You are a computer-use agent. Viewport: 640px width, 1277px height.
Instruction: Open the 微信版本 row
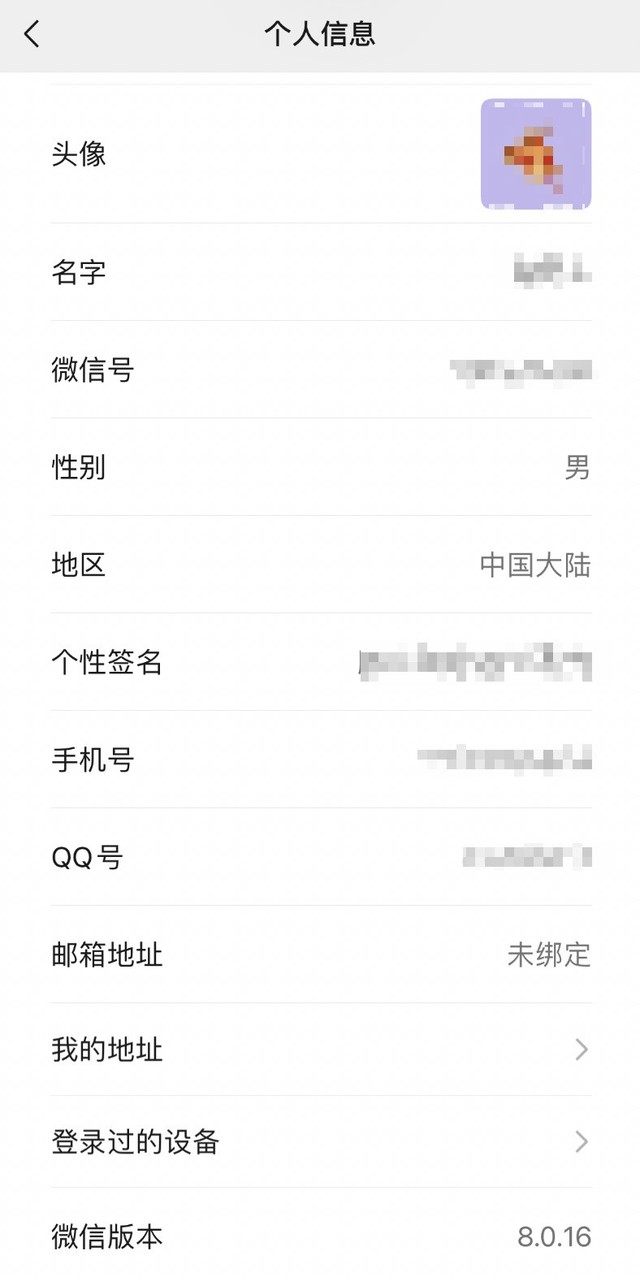coord(320,1237)
